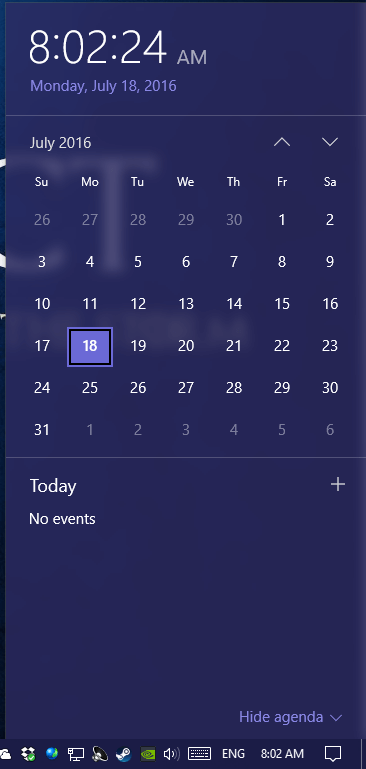The width and height of the screenshot is (366, 769).
Task: Go to the previous month
Action: coord(282,142)
